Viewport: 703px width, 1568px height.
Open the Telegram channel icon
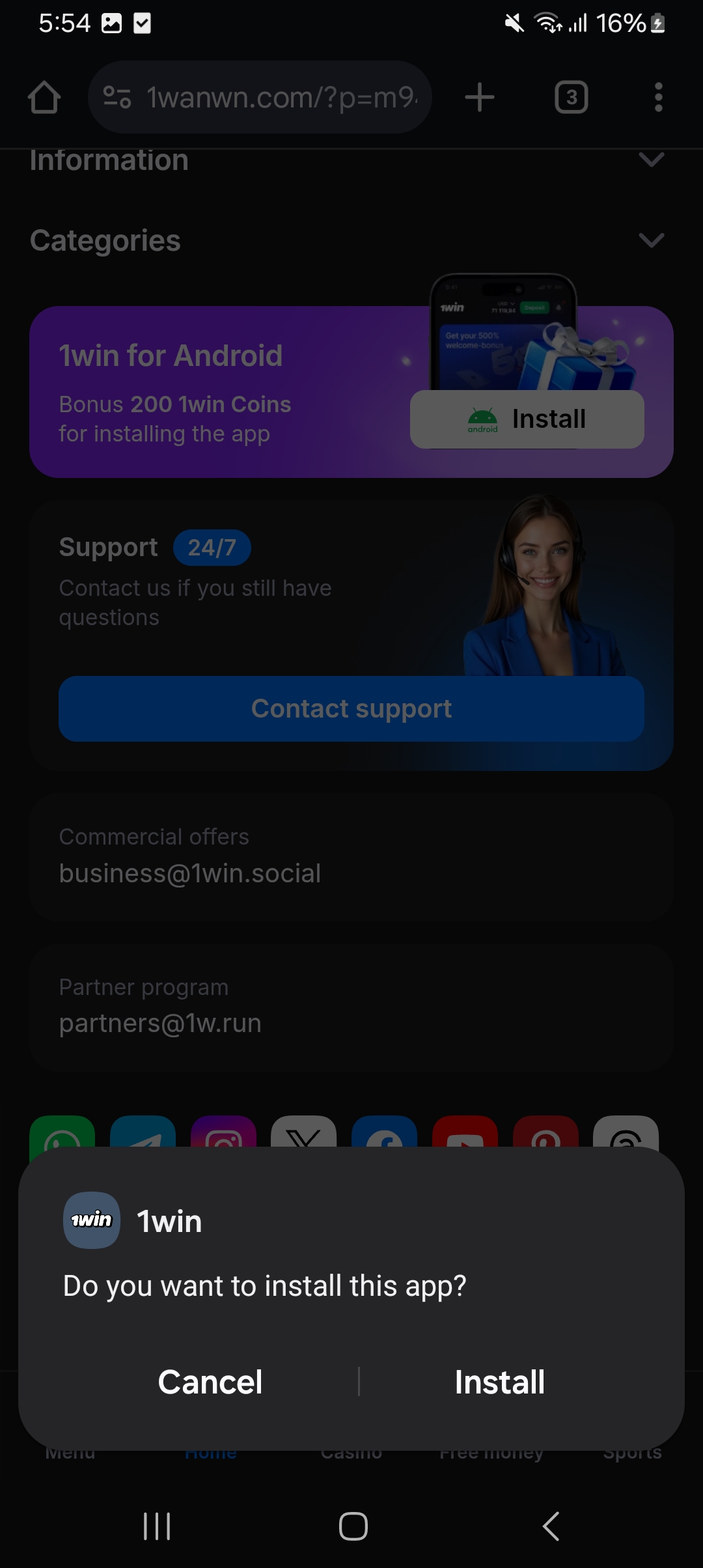143,1136
